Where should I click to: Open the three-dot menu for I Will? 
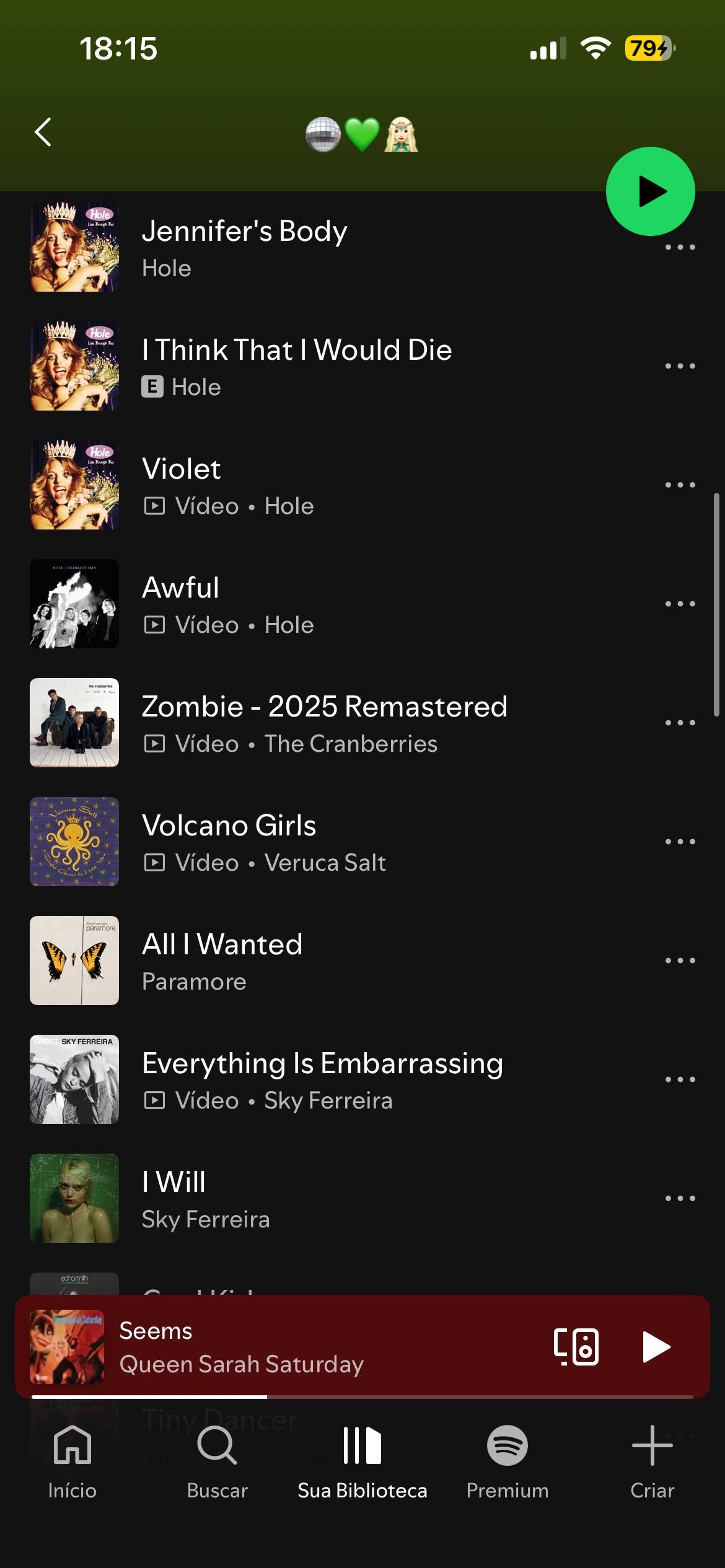coord(680,1198)
